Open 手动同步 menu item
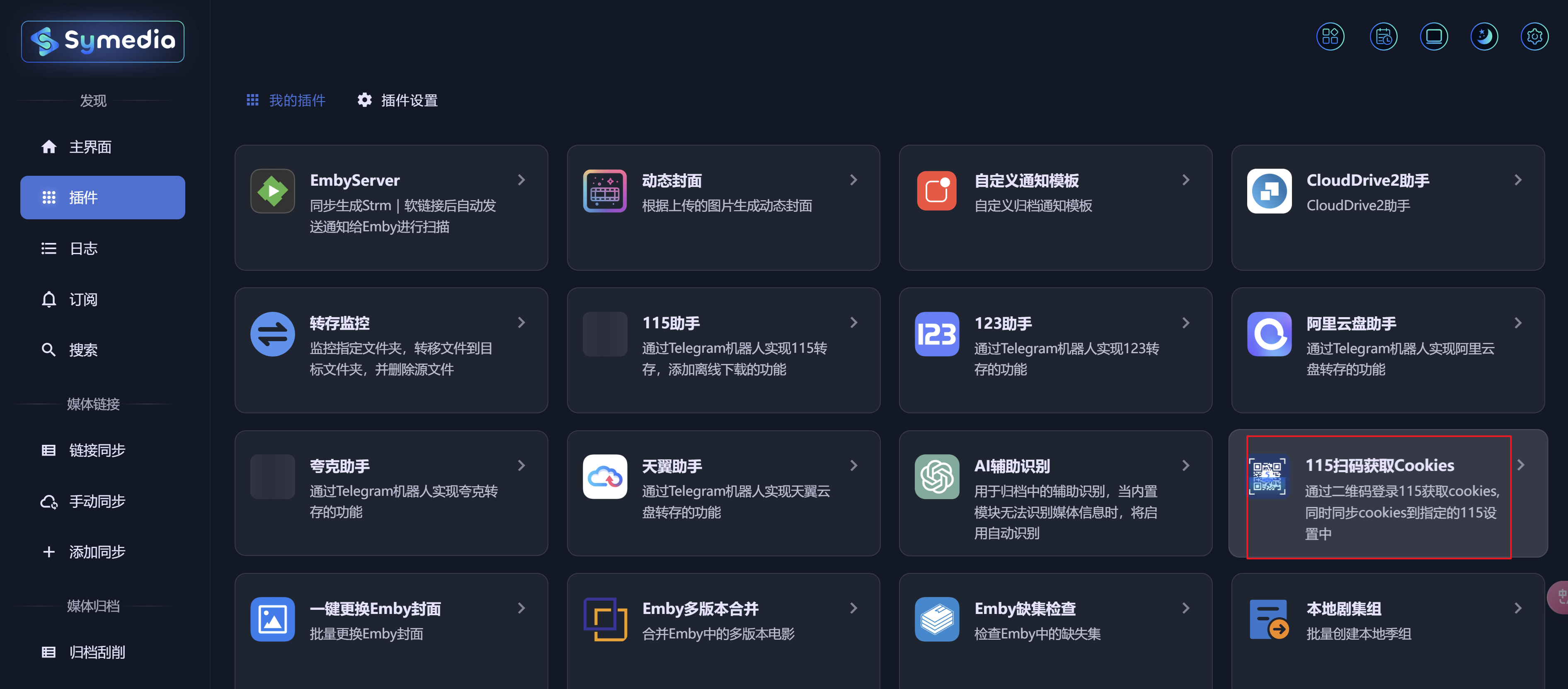1568x689 pixels. pos(97,501)
